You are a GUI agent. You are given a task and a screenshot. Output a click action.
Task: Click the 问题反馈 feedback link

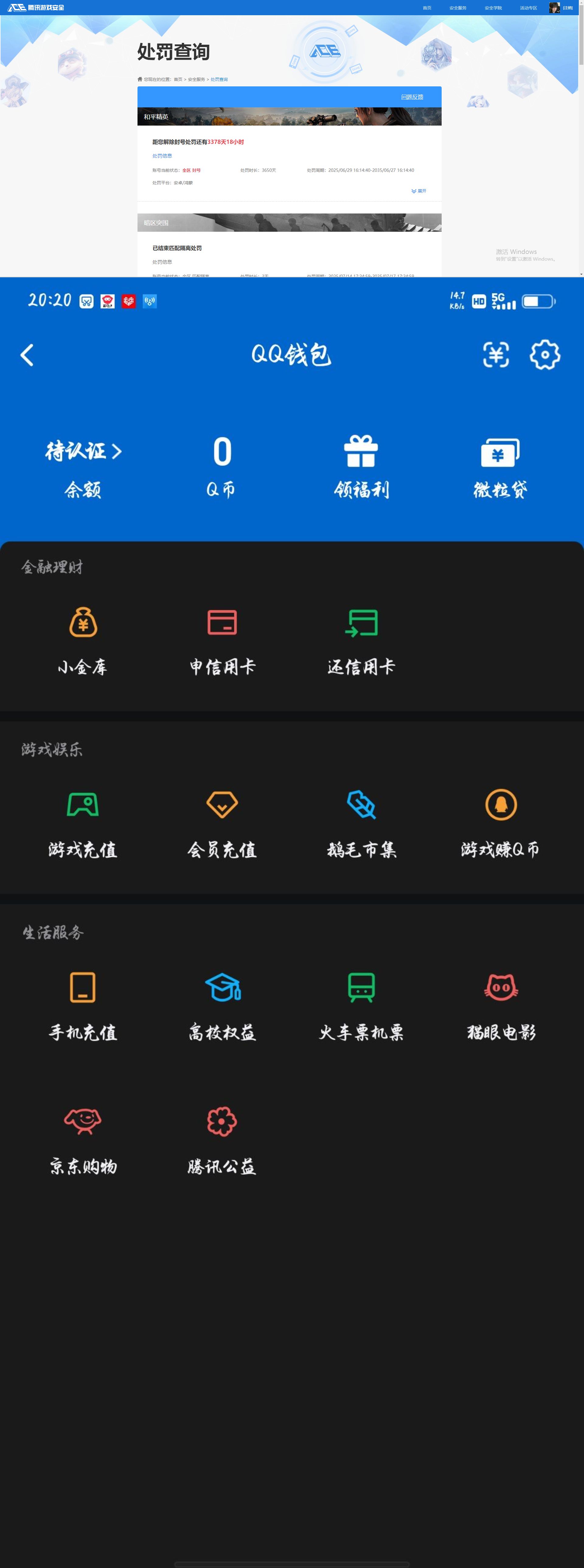(x=412, y=97)
